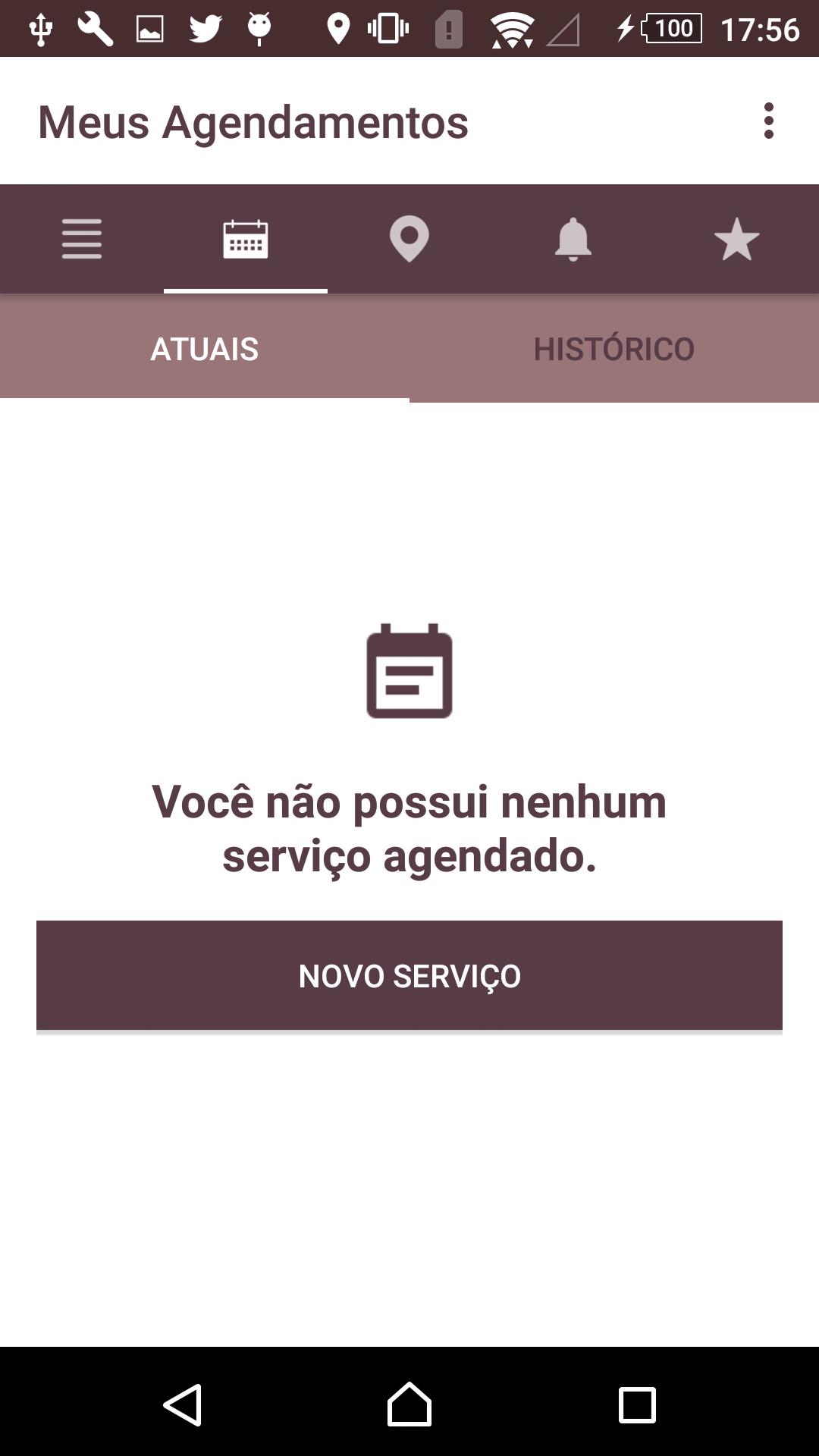The image size is (819, 1456).
Task: Open the overflow menu
Action: (768, 121)
